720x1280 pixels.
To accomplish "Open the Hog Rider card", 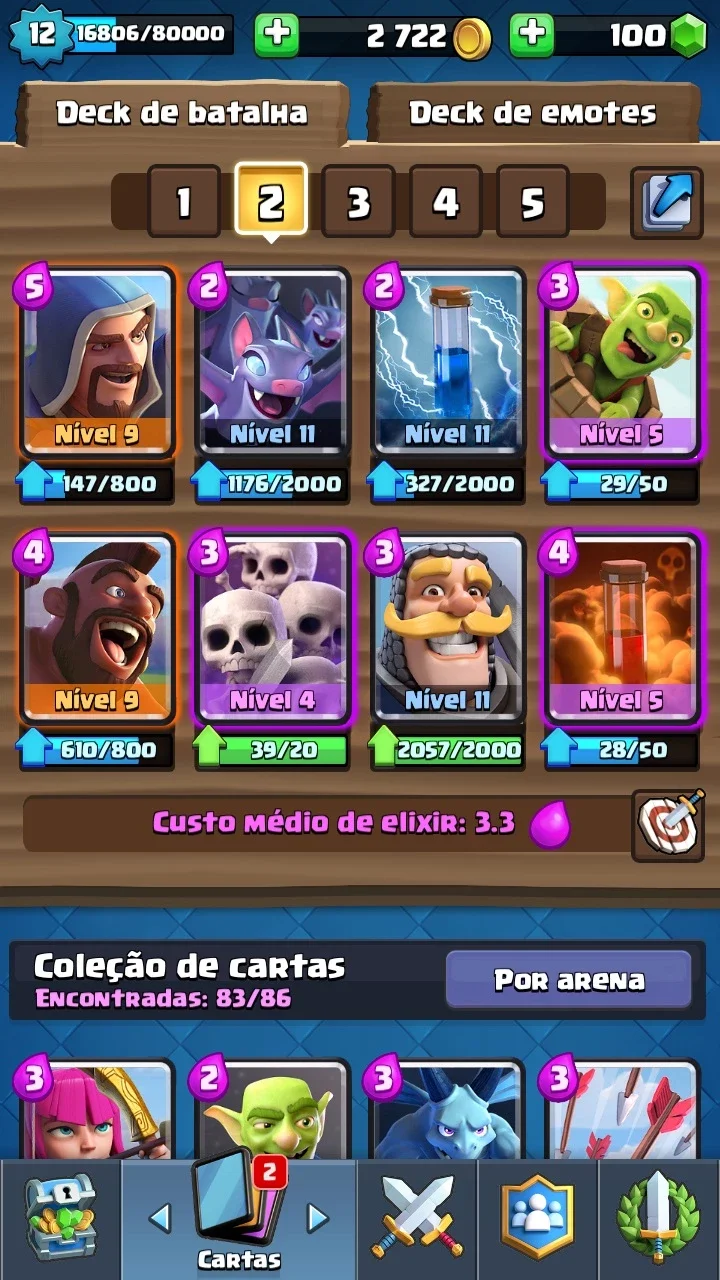I will [98, 628].
